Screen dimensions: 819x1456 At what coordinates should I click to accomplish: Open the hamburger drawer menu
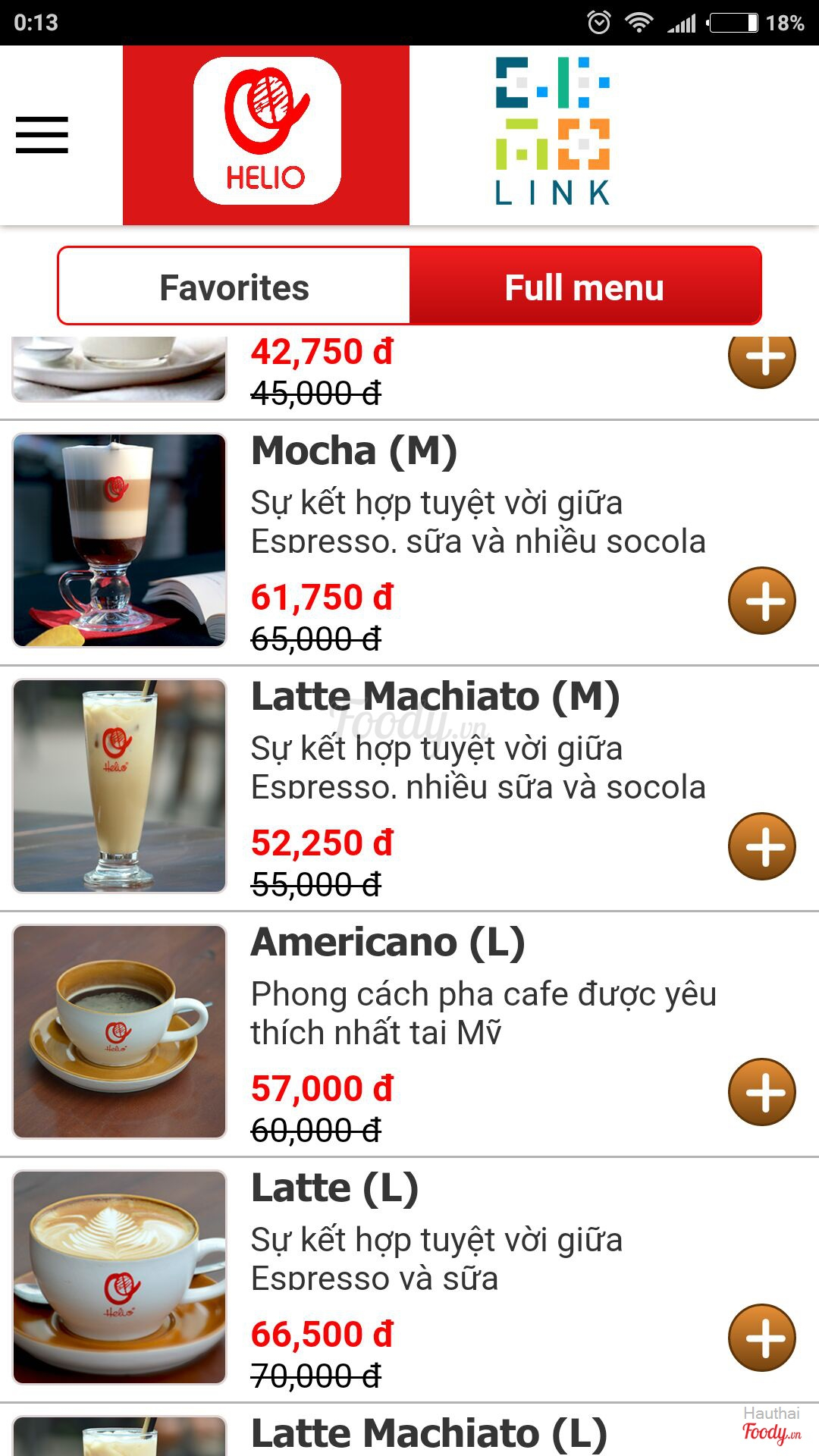(x=42, y=135)
